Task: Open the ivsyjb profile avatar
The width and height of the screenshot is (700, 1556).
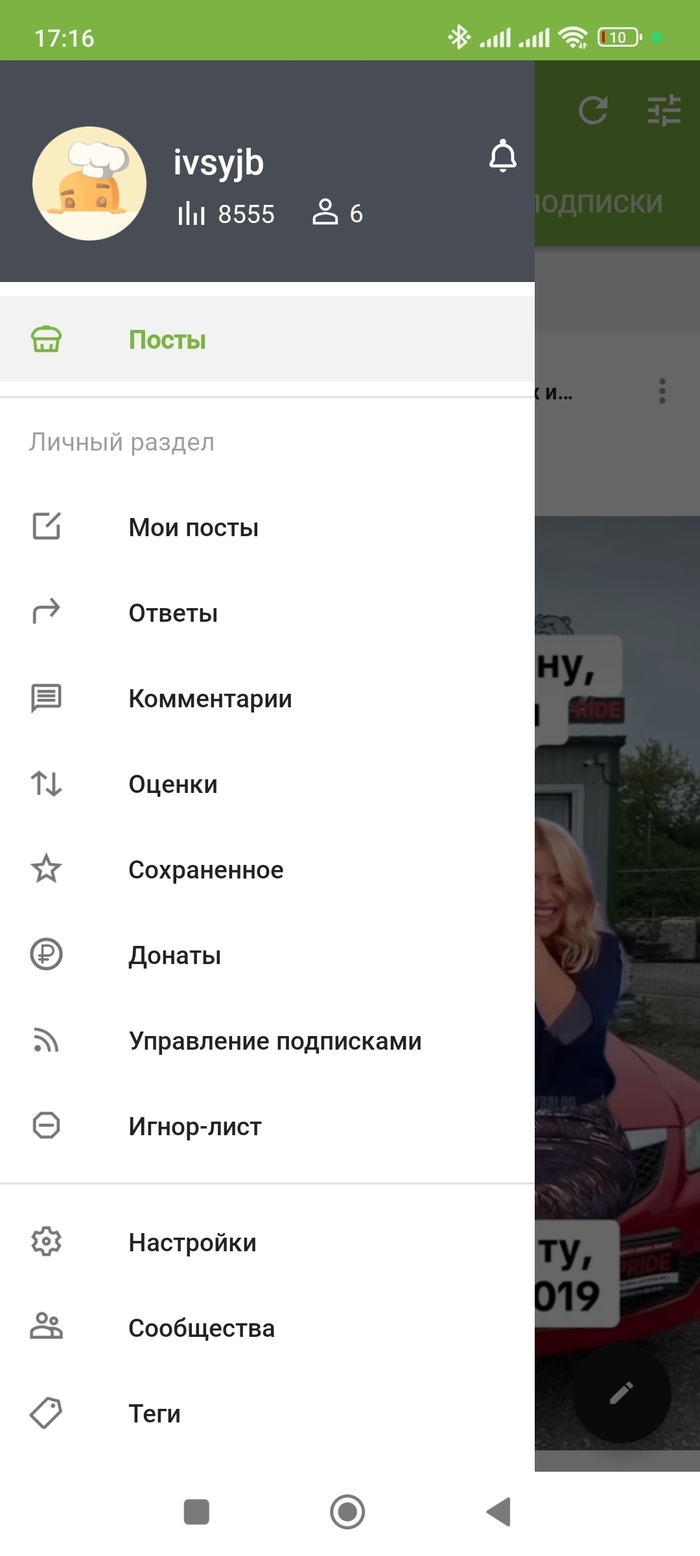Action: 90,184
